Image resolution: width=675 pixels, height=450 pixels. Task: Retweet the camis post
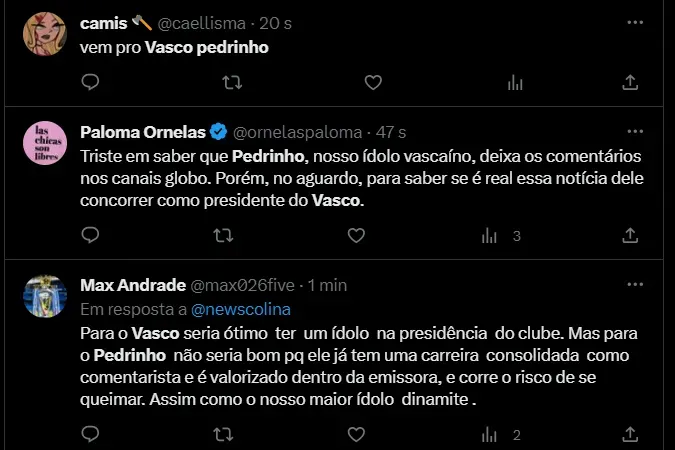tap(230, 82)
